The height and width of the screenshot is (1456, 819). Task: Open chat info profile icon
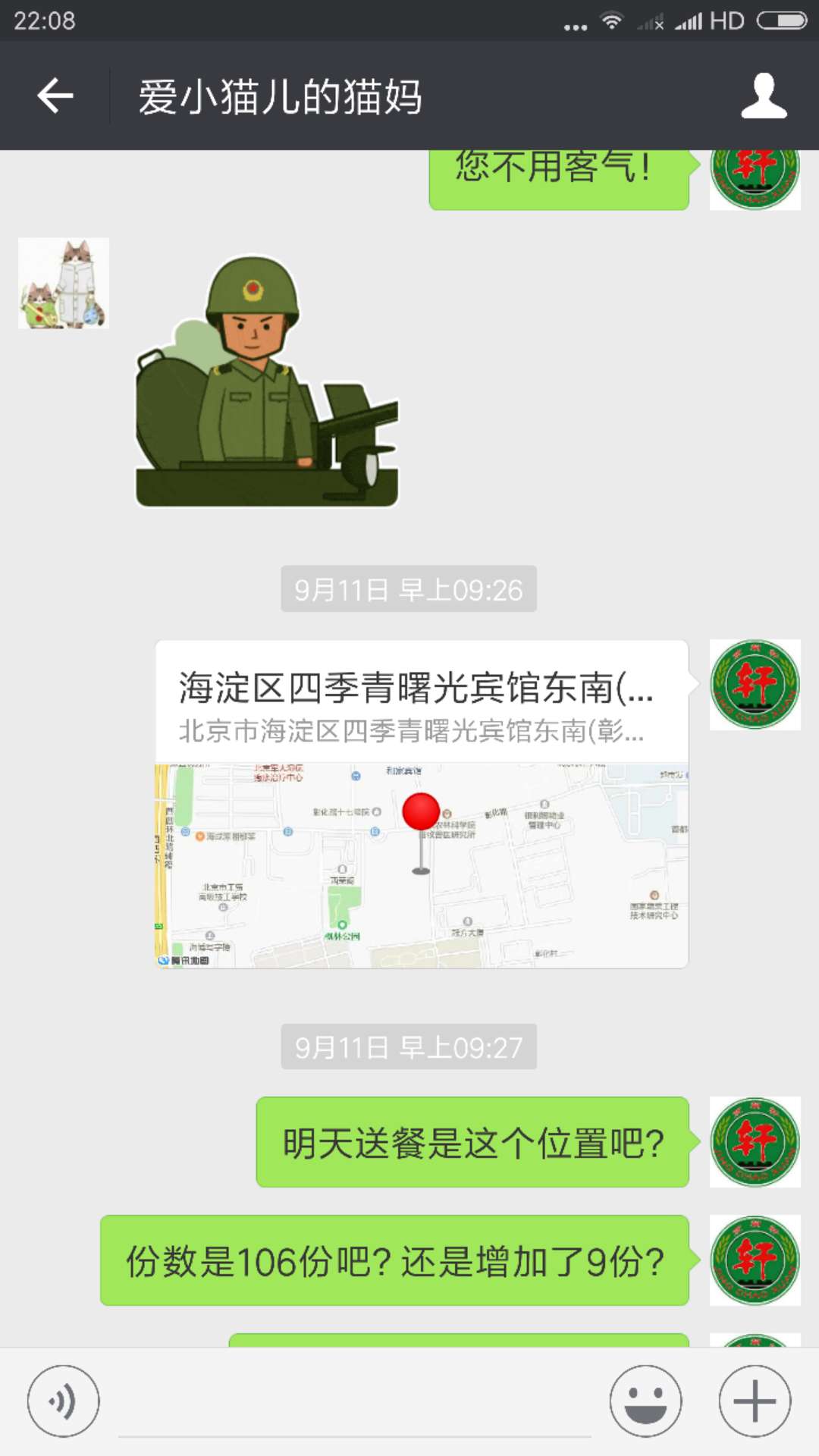tap(763, 96)
